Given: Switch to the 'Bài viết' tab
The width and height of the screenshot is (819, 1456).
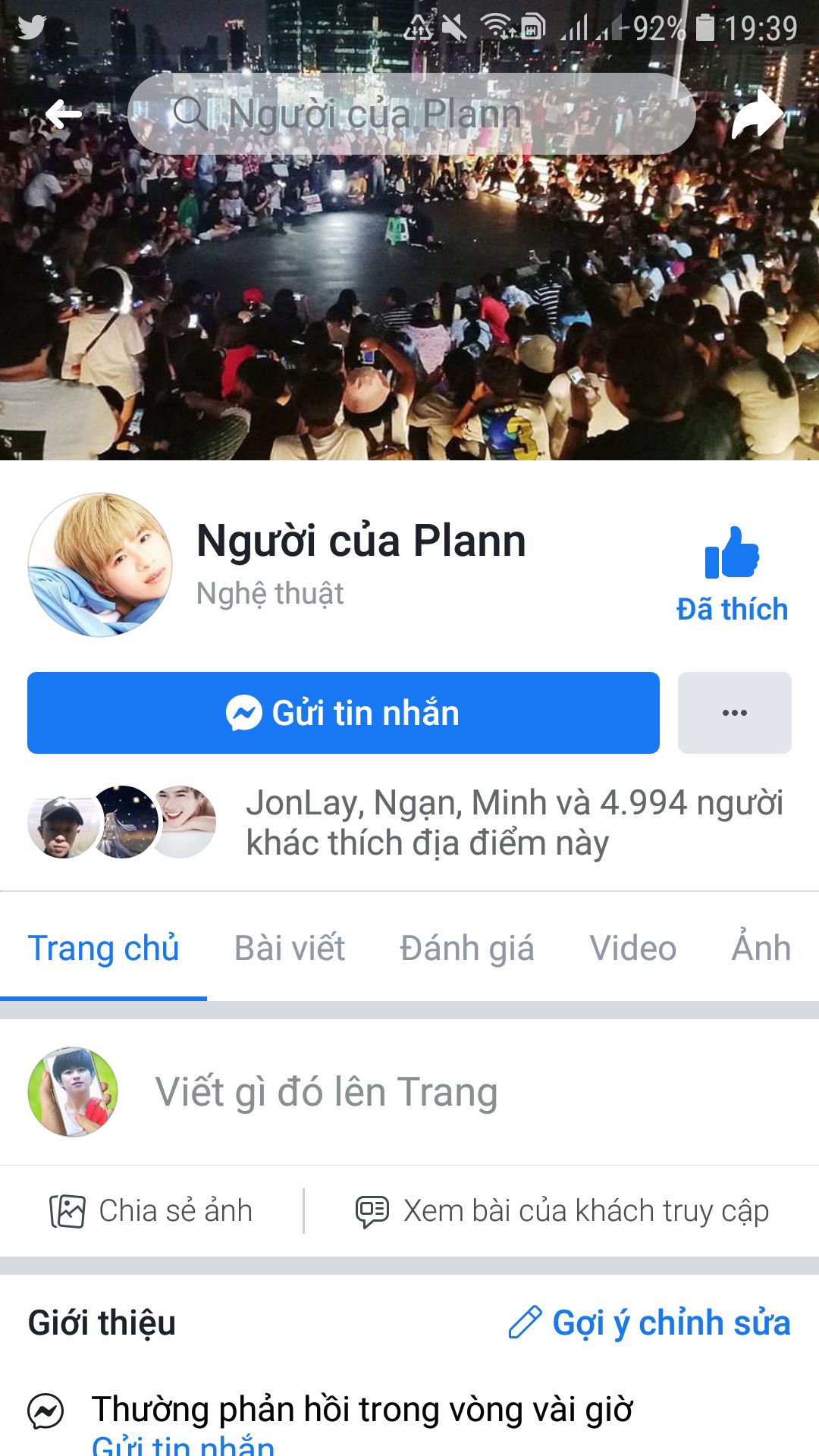Looking at the screenshot, I should tap(290, 948).
